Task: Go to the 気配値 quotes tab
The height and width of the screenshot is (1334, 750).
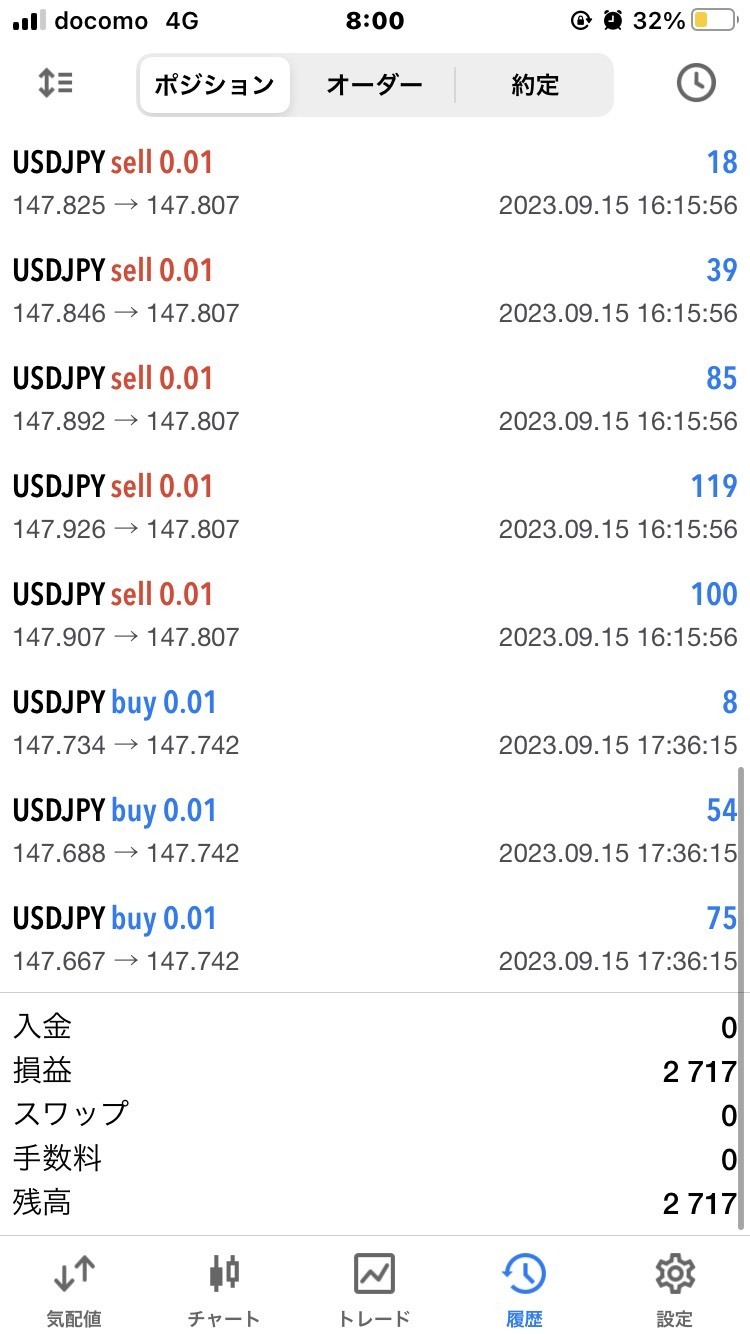Action: coord(74,1288)
